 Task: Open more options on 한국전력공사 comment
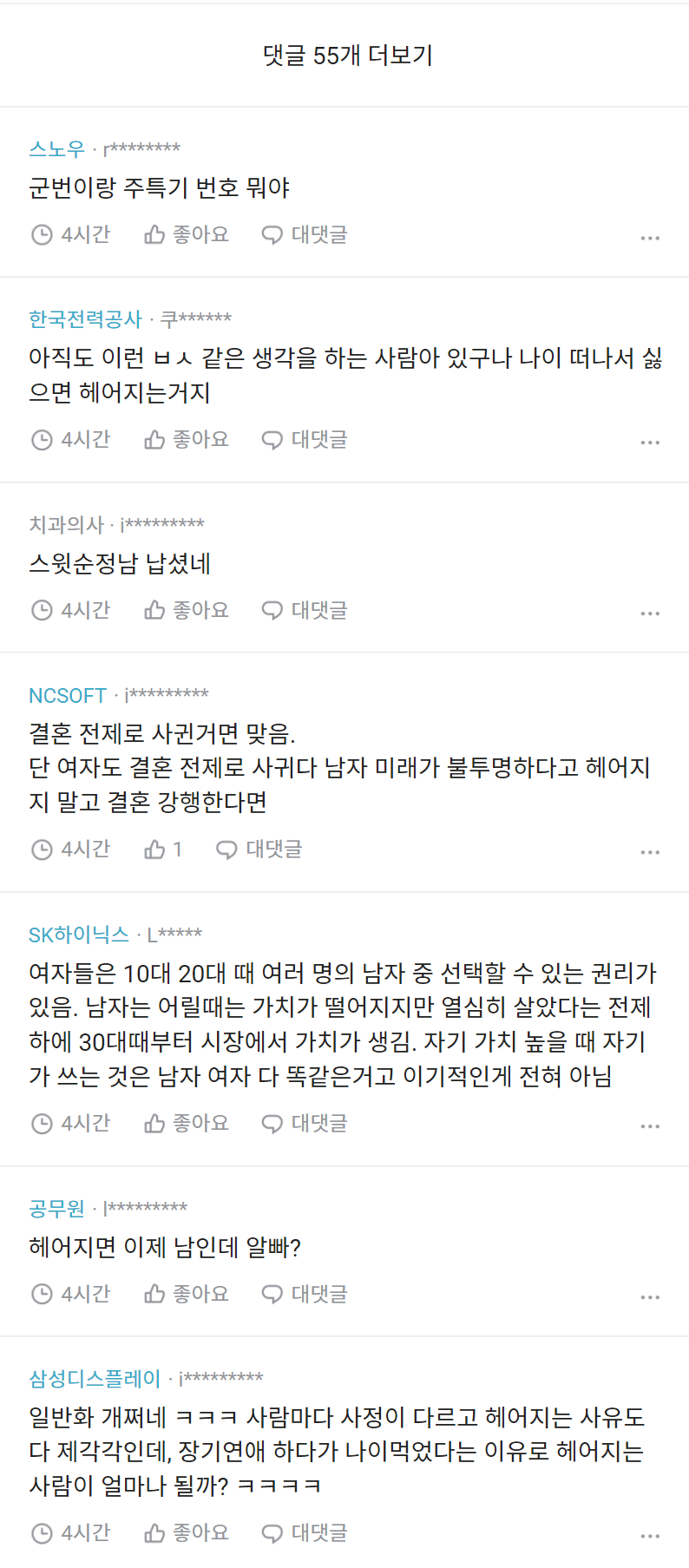pyautogui.click(x=650, y=442)
